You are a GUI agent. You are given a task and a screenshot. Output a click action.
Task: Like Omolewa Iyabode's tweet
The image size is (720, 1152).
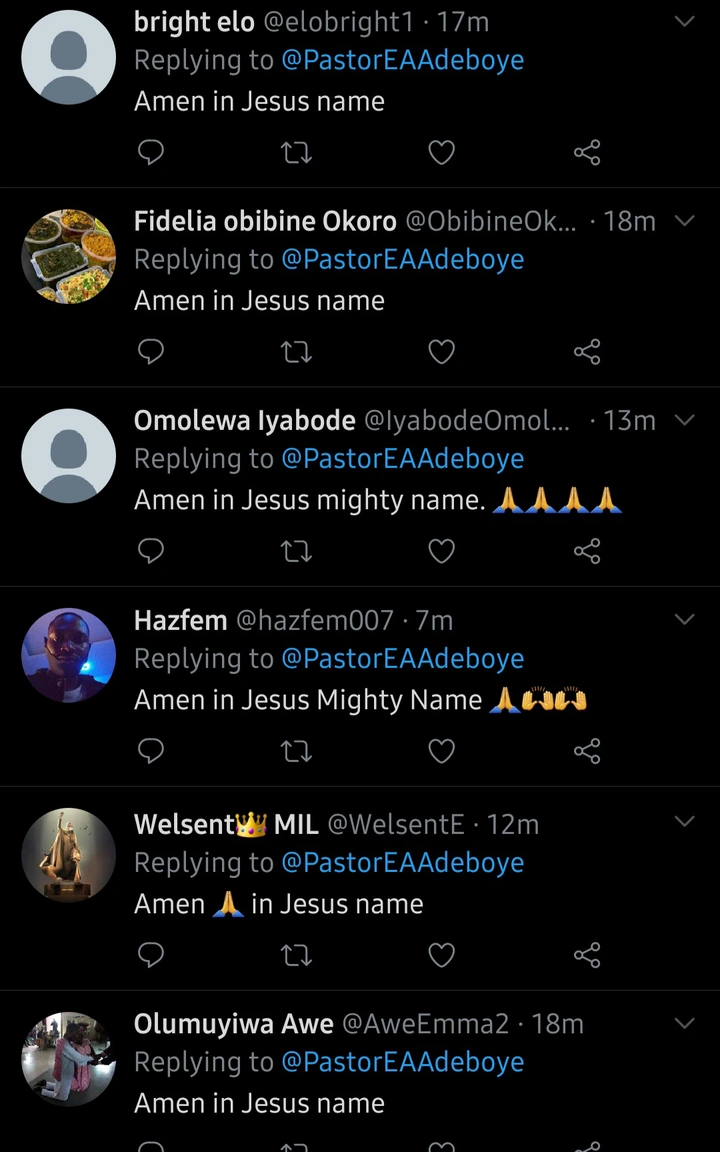click(x=441, y=551)
